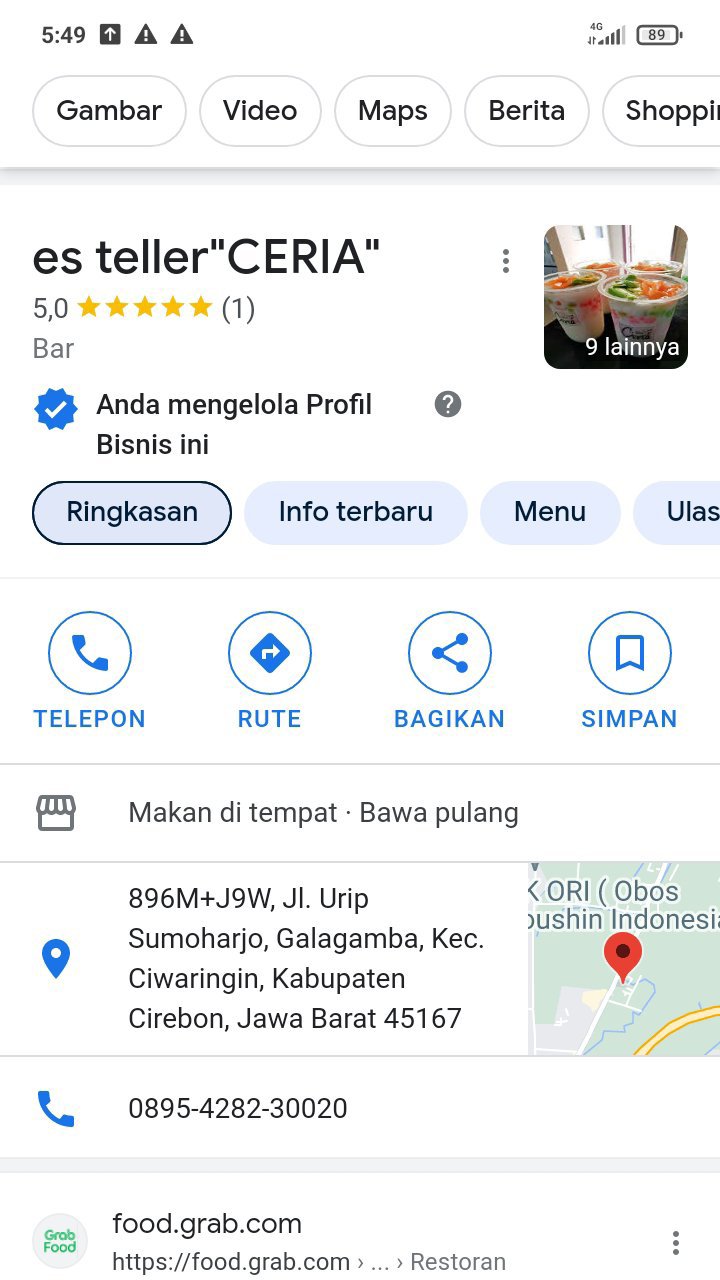
Task: Open the food.grab.com search result
Action: [207, 1224]
